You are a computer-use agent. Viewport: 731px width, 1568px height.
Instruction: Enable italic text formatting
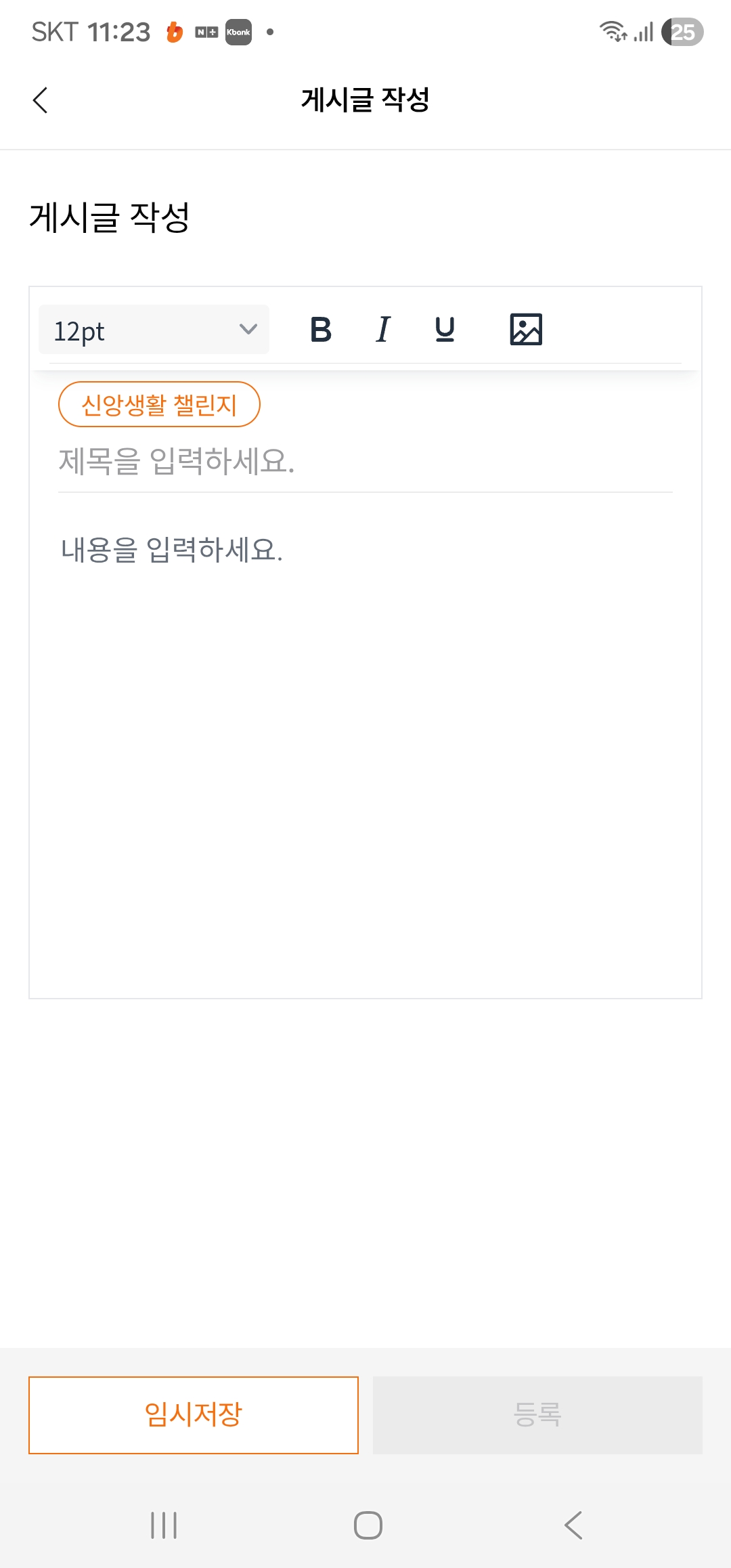[x=383, y=330]
